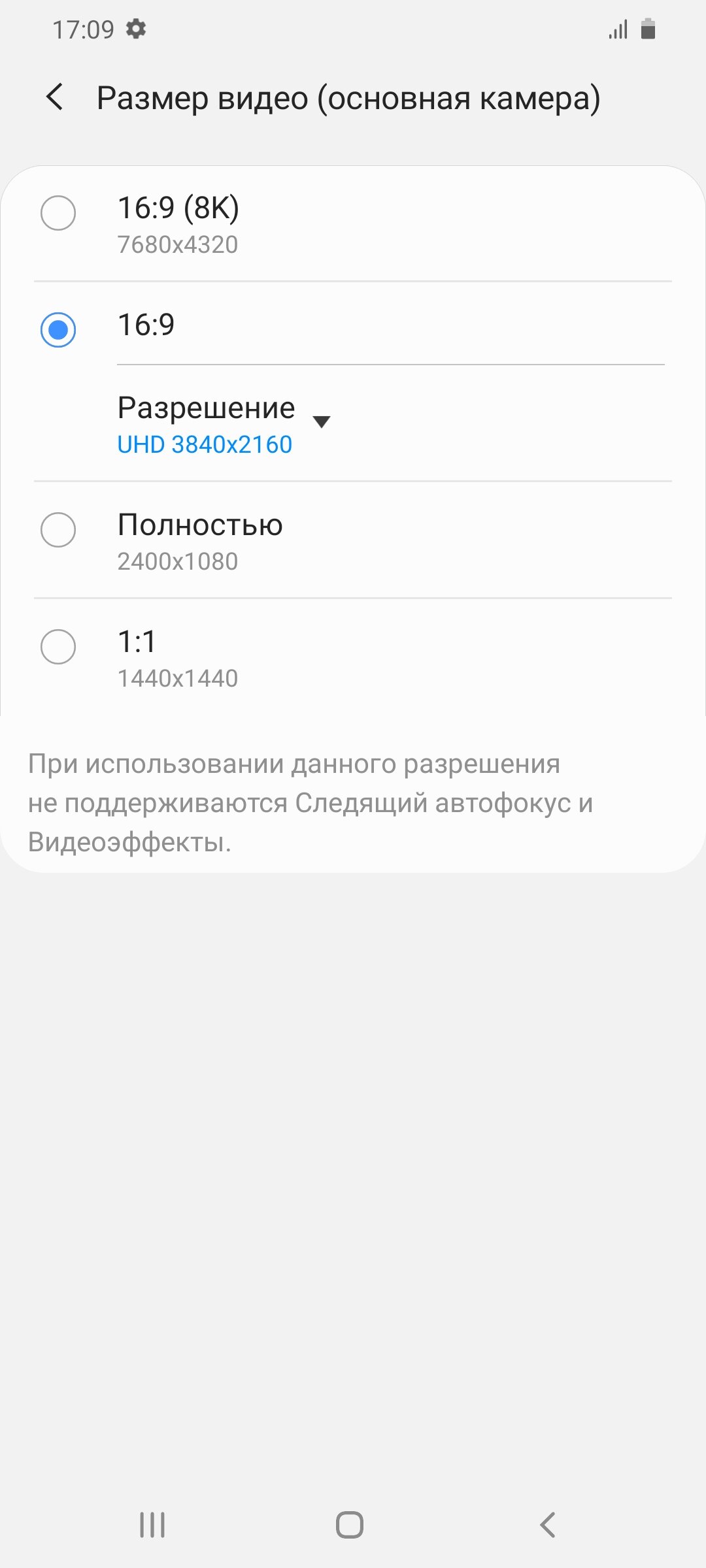Go back from video size settings
The width and height of the screenshot is (706, 1568).
[55, 97]
